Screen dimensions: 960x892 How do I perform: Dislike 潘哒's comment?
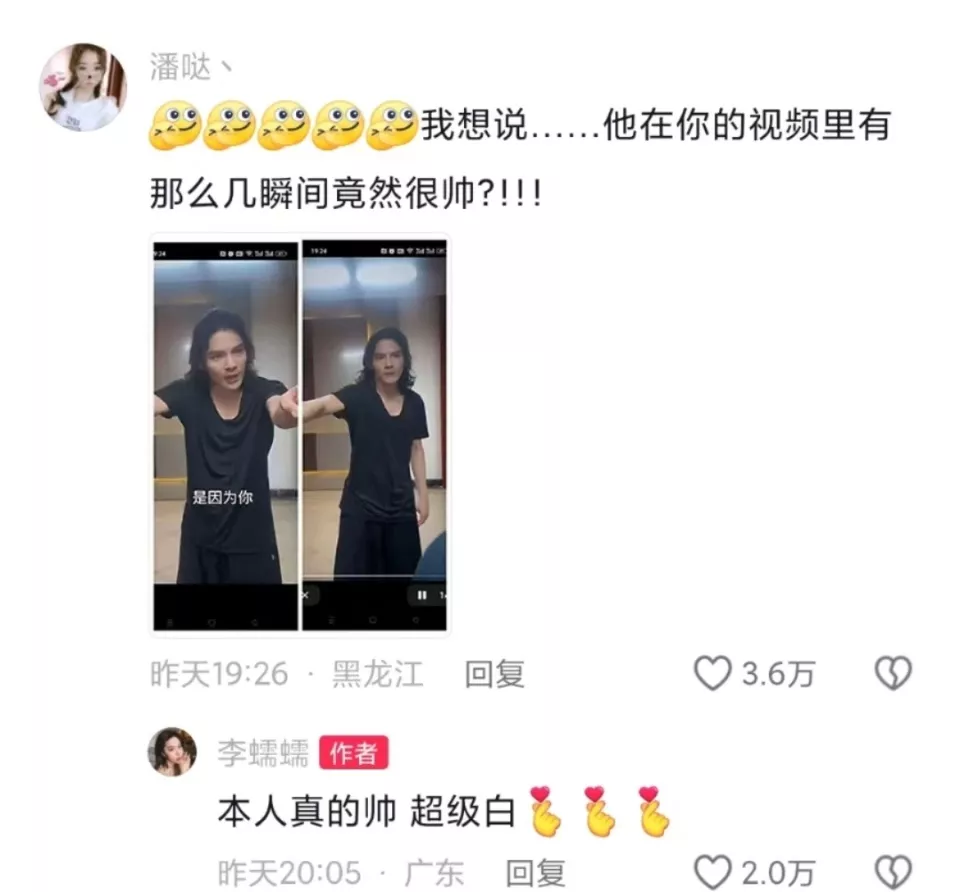point(893,675)
